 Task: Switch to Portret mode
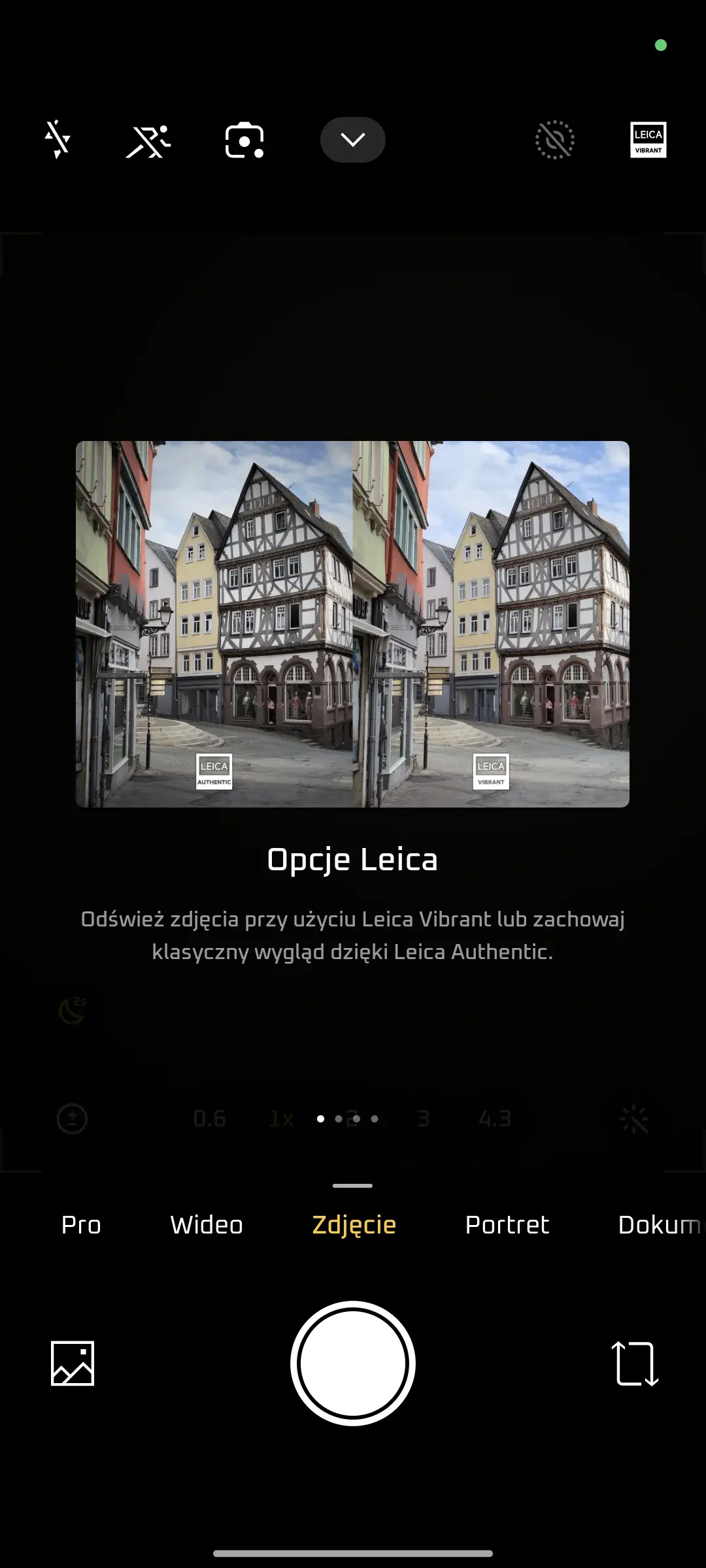click(507, 1225)
